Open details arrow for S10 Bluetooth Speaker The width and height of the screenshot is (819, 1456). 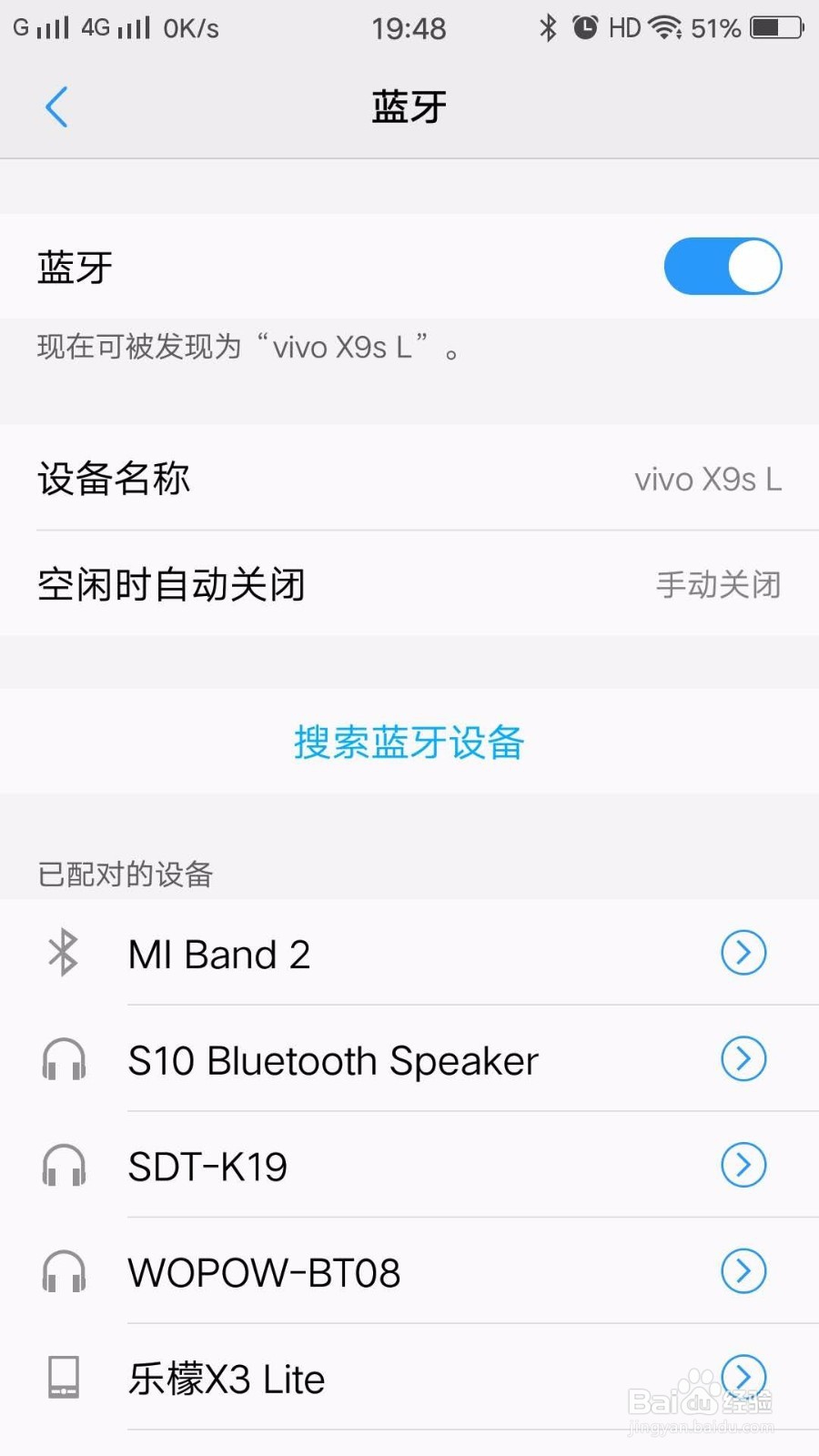pyautogui.click(x=743, y=1058)
